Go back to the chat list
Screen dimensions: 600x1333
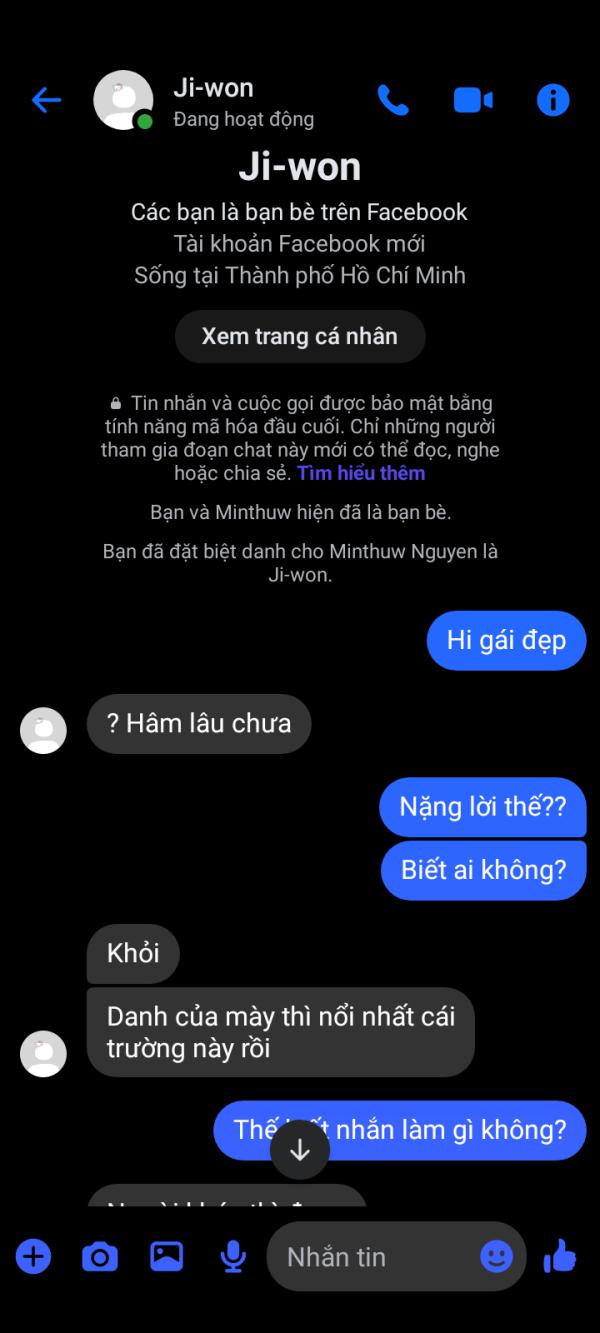click(x=46, y=100)
